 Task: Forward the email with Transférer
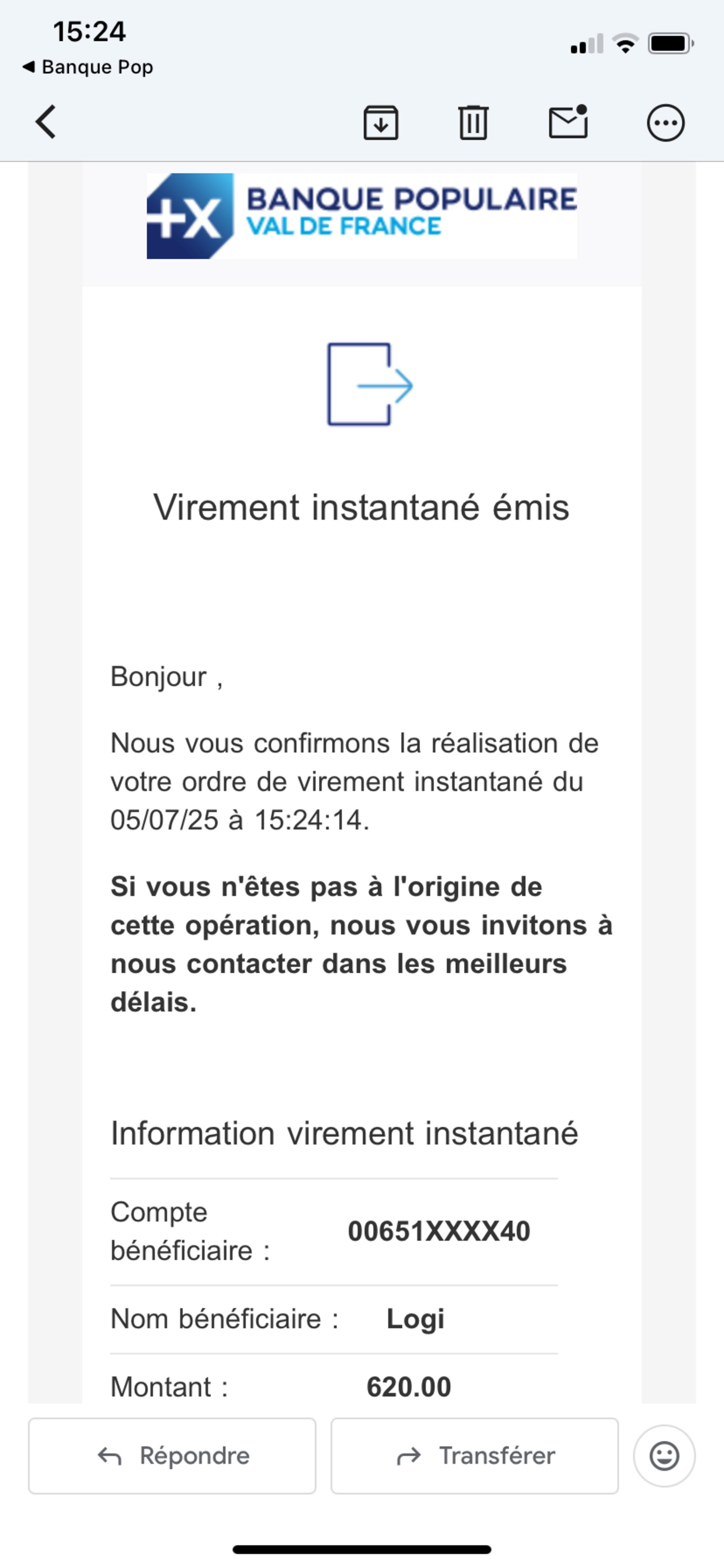click(475, 1455)
